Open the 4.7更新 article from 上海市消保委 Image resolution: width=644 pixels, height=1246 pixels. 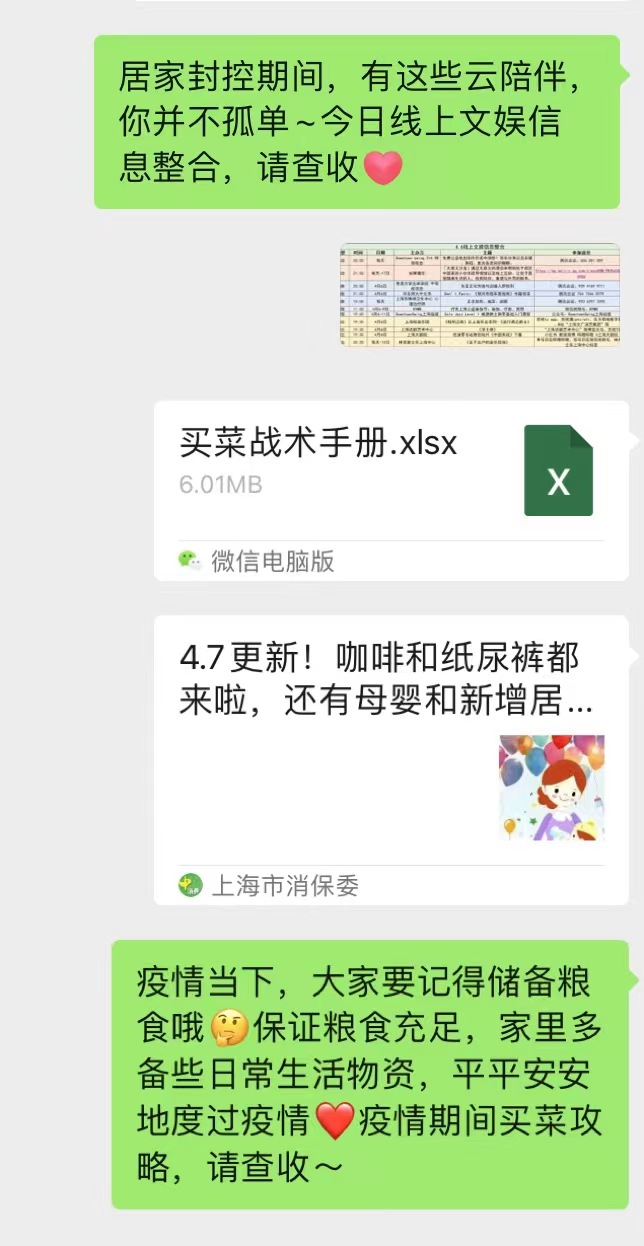coord(392,760)
